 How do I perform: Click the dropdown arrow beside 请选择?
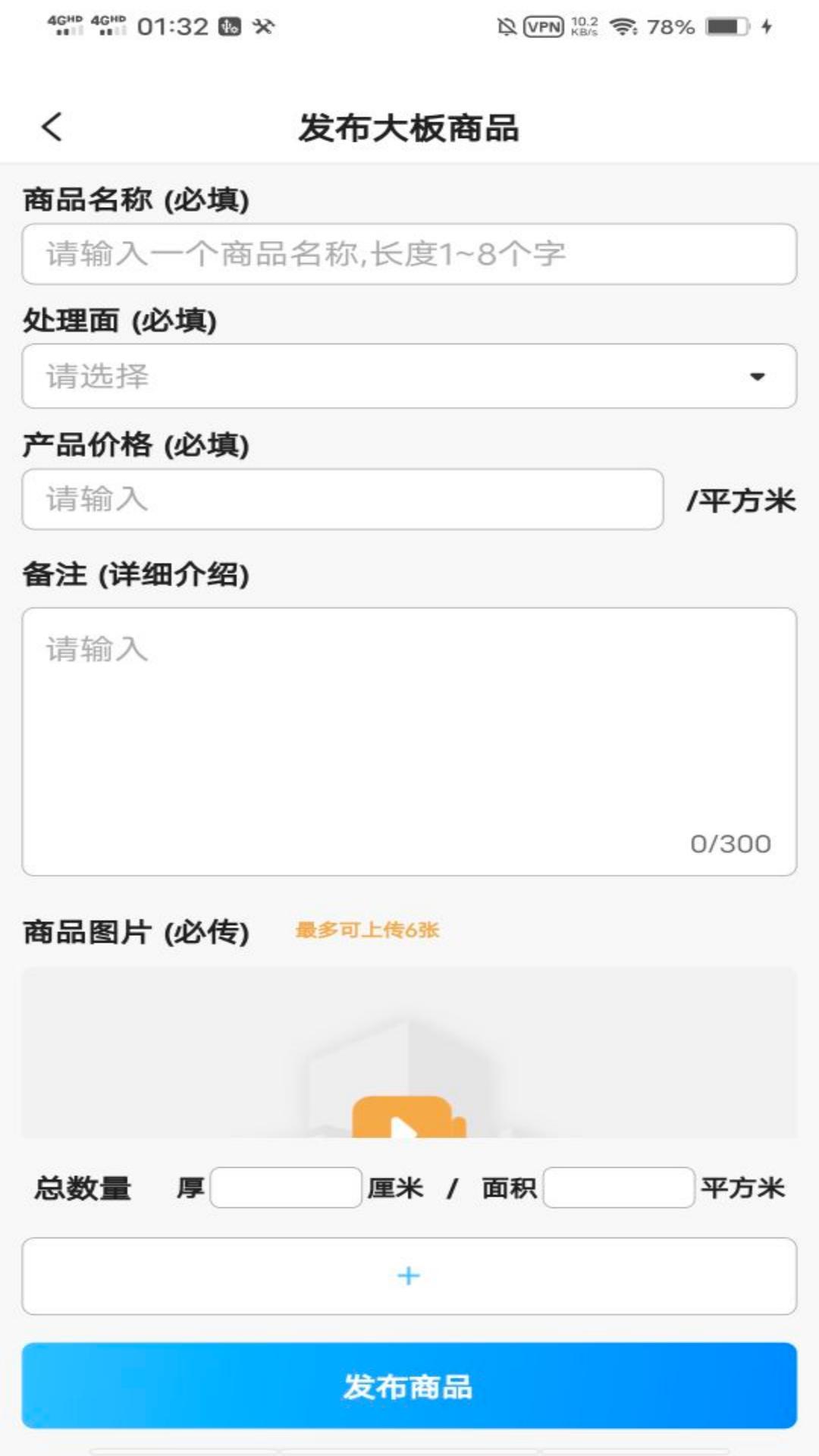pos(757,376)
